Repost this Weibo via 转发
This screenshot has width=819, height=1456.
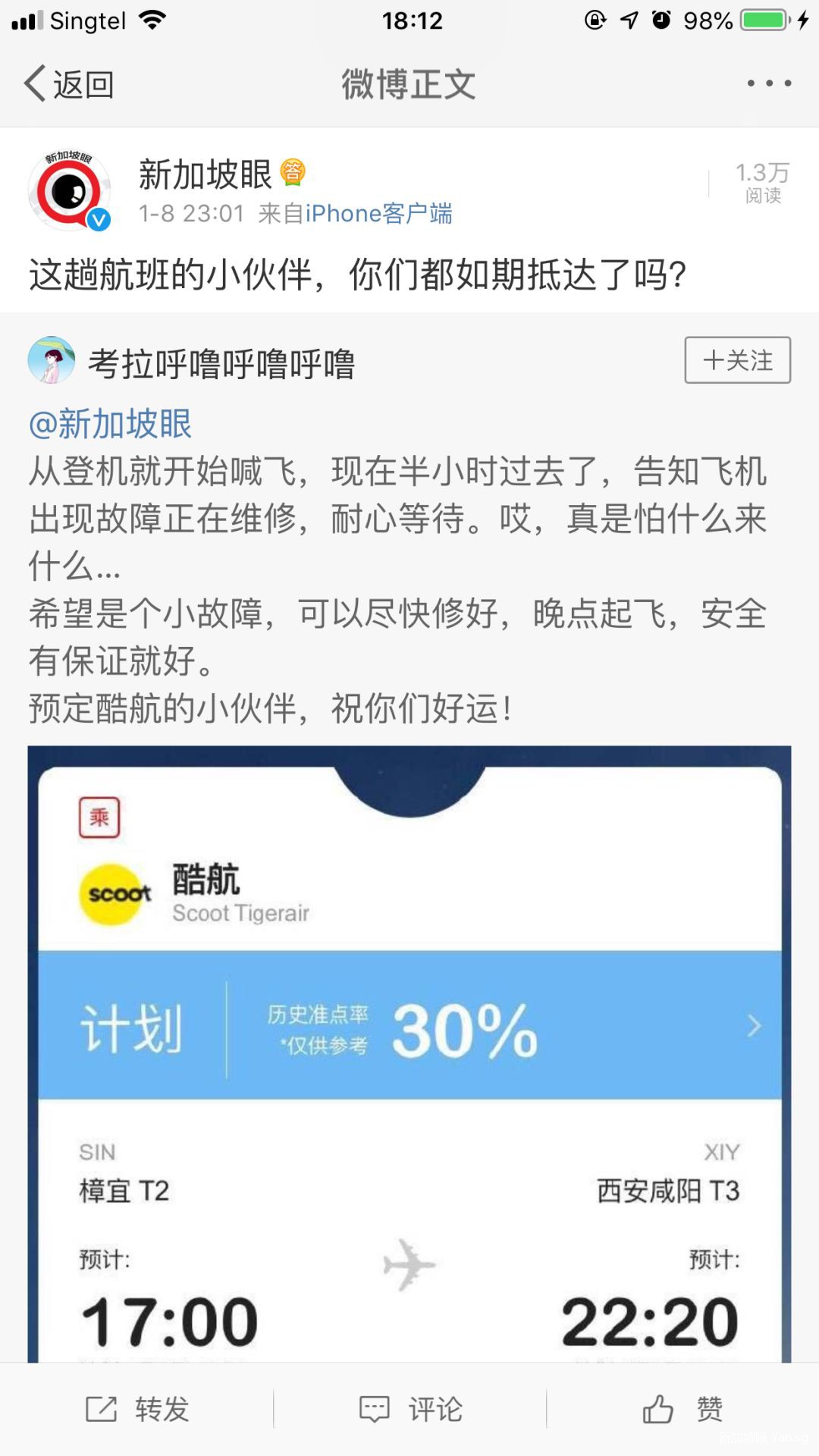pos(137,1409)
